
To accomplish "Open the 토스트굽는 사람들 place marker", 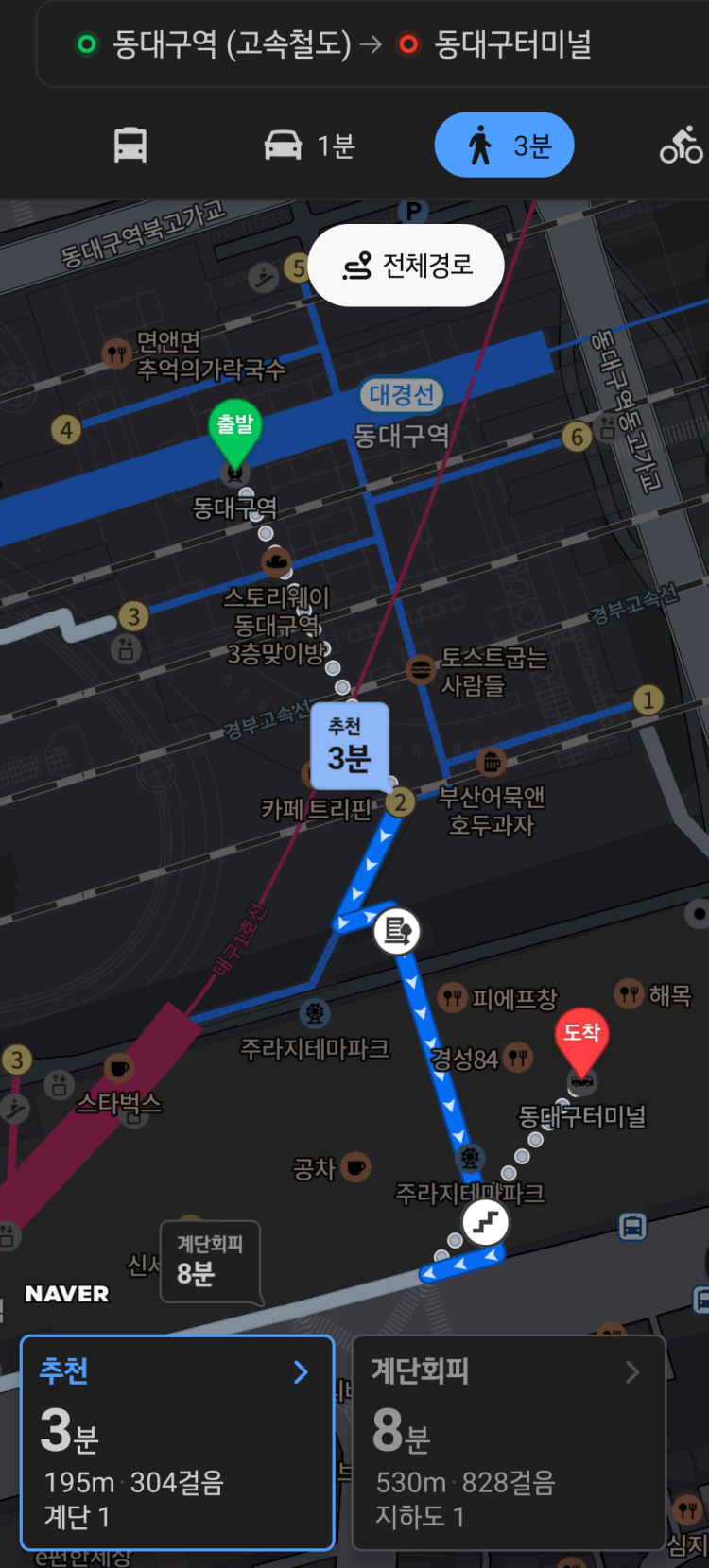I will 421,670.
